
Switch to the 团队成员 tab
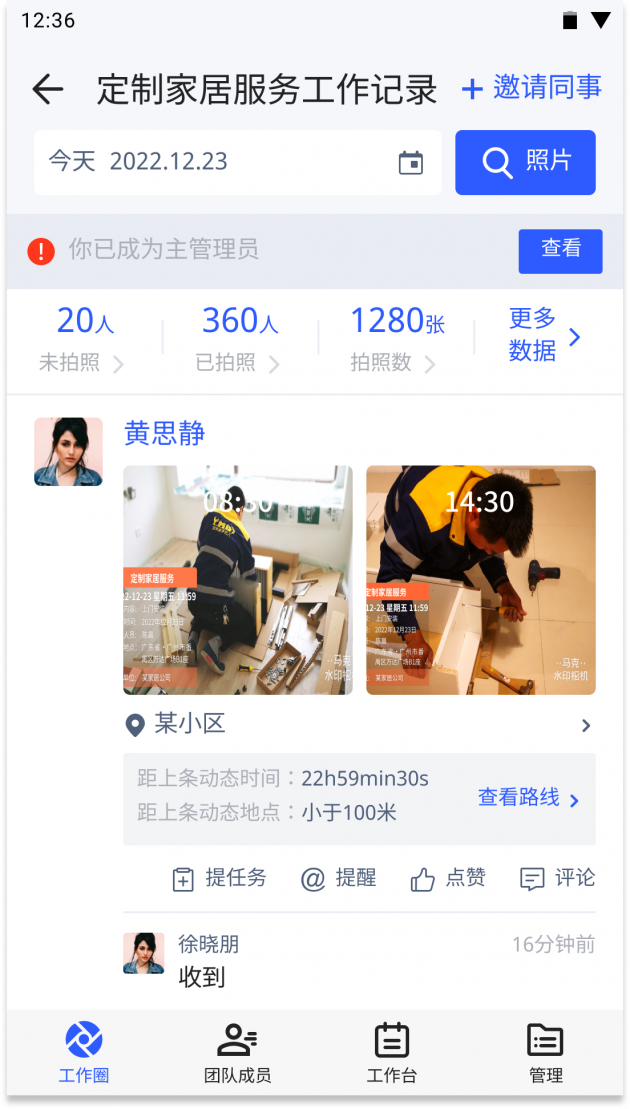[x=238, y=1053]
